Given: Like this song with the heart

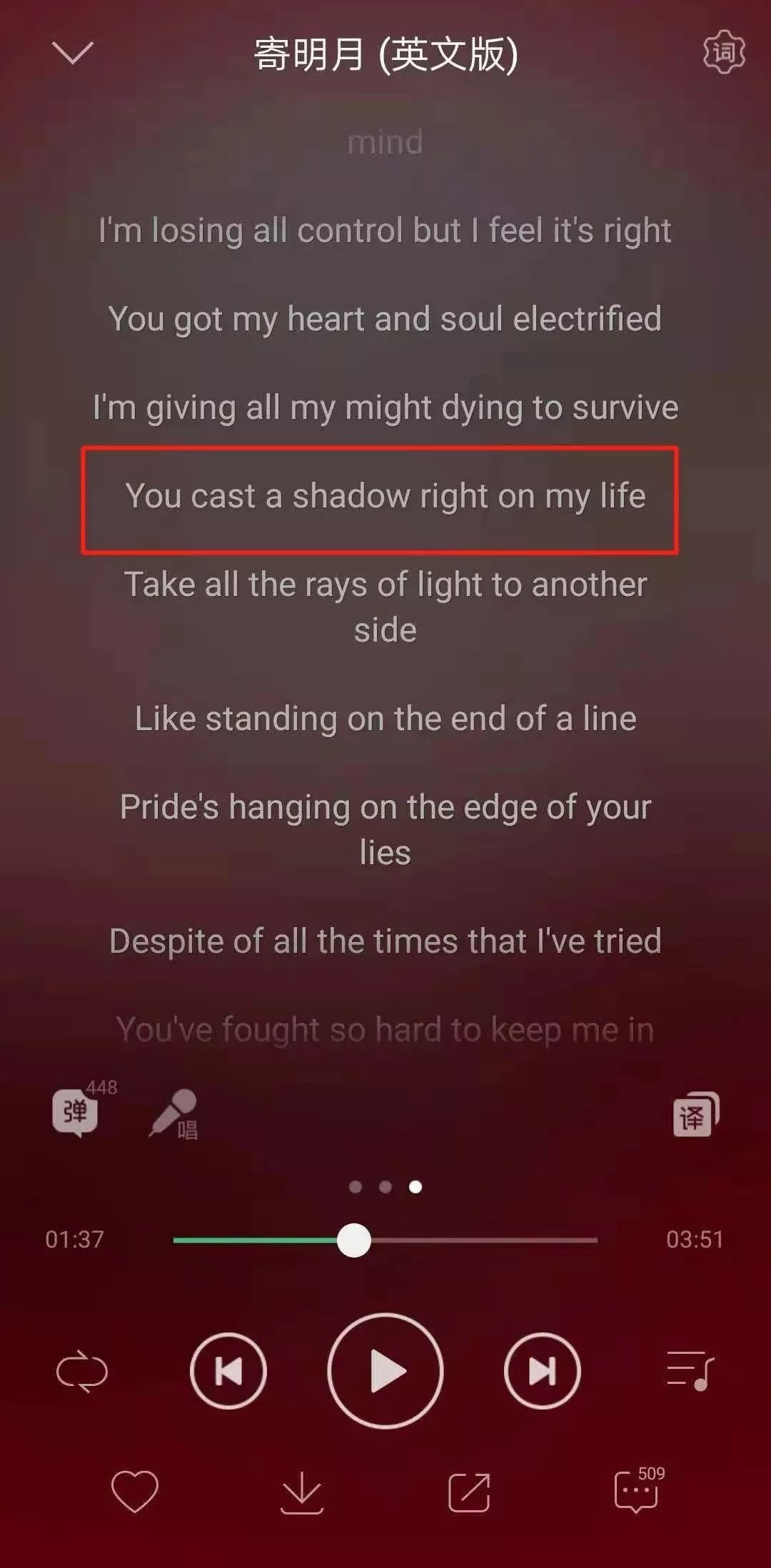Looking at the screenshot, I should pos(135,1492).
